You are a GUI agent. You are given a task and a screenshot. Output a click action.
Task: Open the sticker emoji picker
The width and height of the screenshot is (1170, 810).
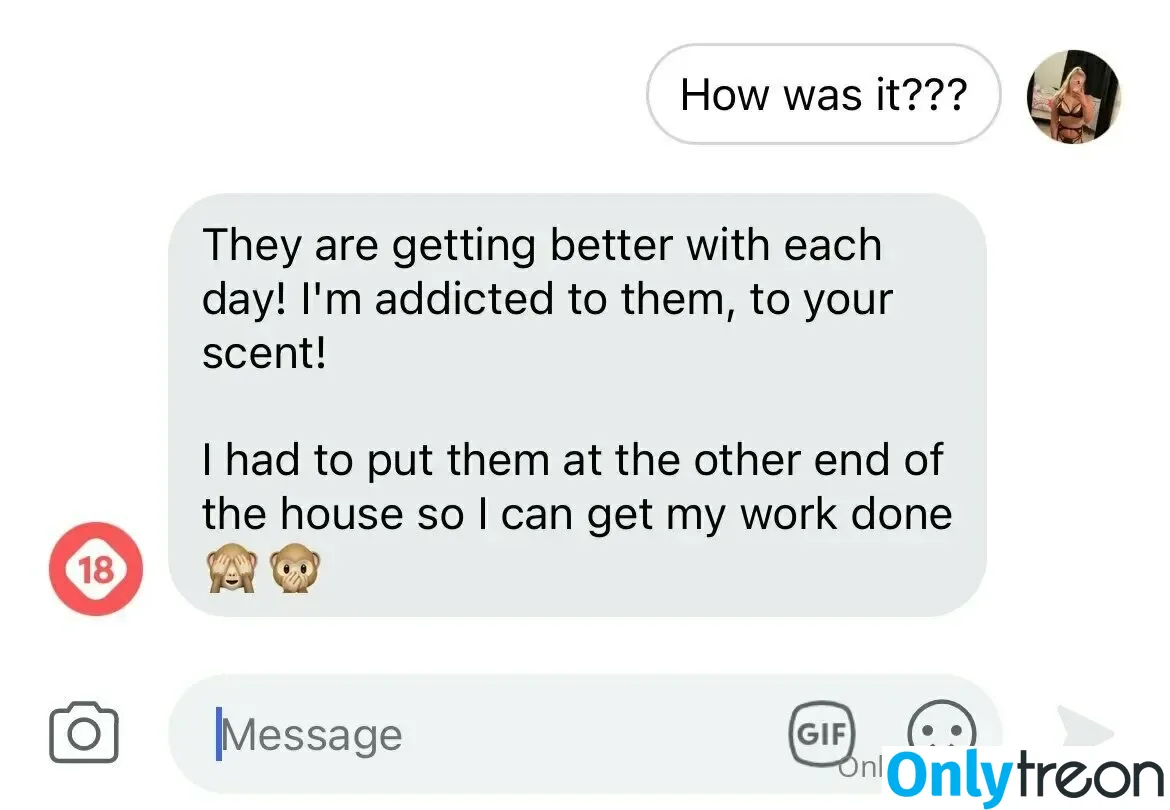(940, 728)
